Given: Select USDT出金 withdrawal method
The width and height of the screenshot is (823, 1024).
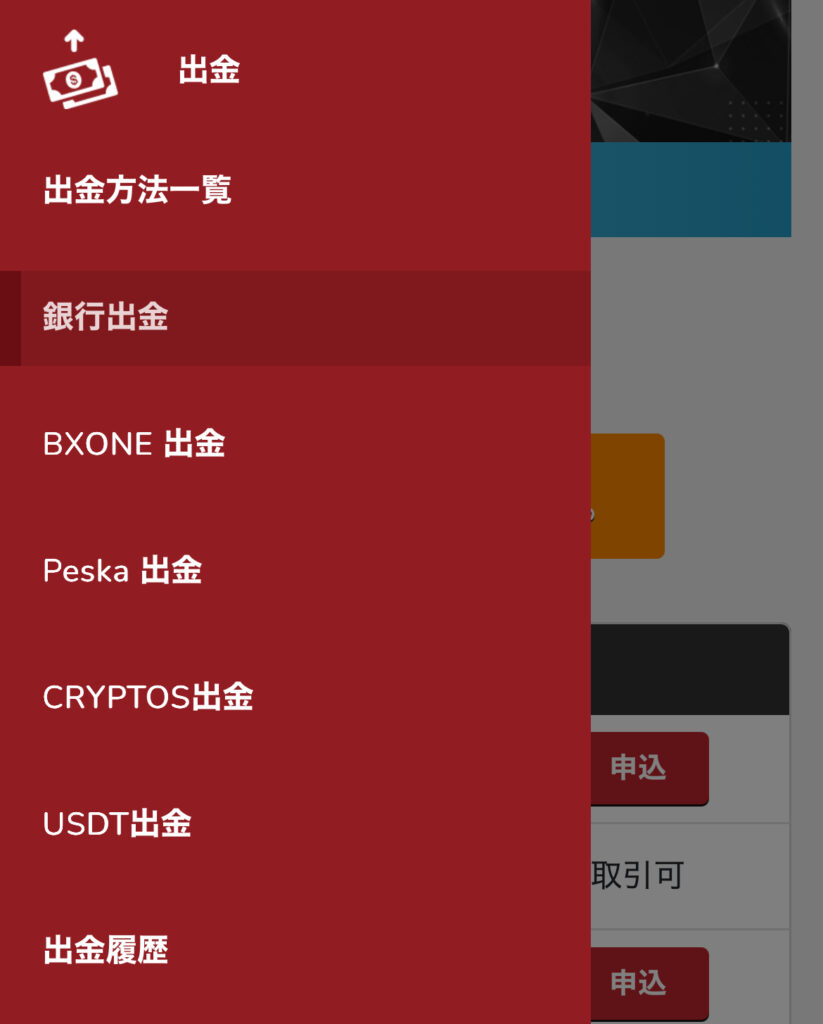Looking at the screenshot, I should pos(117,824).
